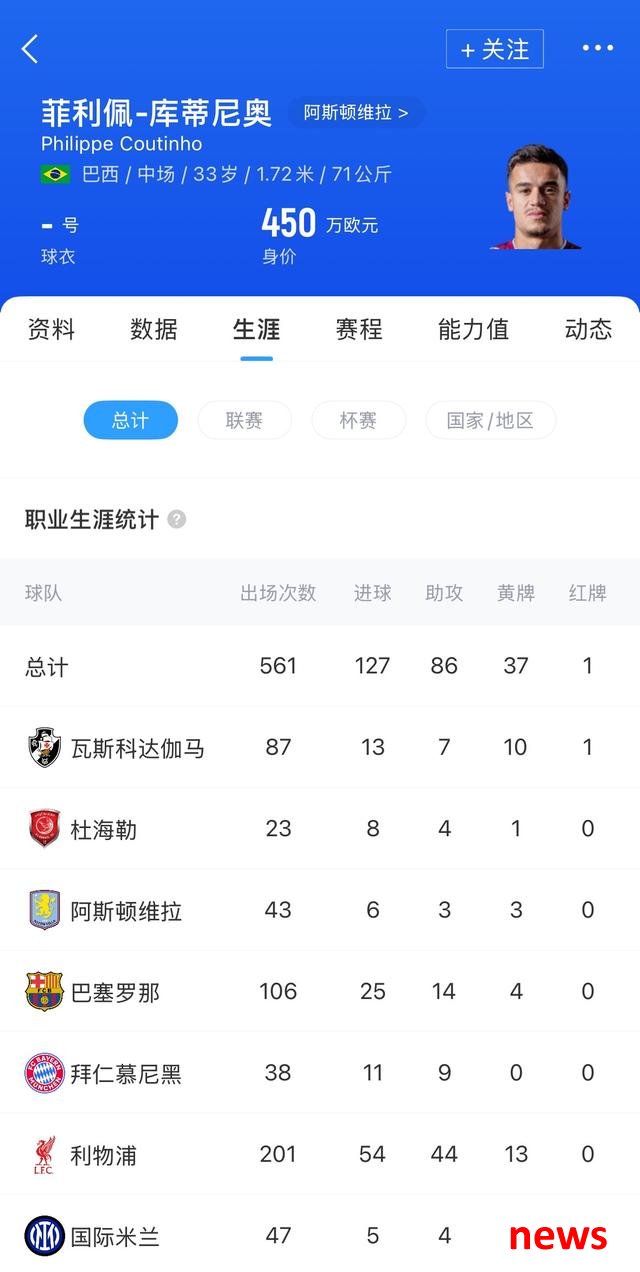Tap the help icon beside 职业生涯统计
This screenshot has width=640, height=1272.
tap(177, 520)
